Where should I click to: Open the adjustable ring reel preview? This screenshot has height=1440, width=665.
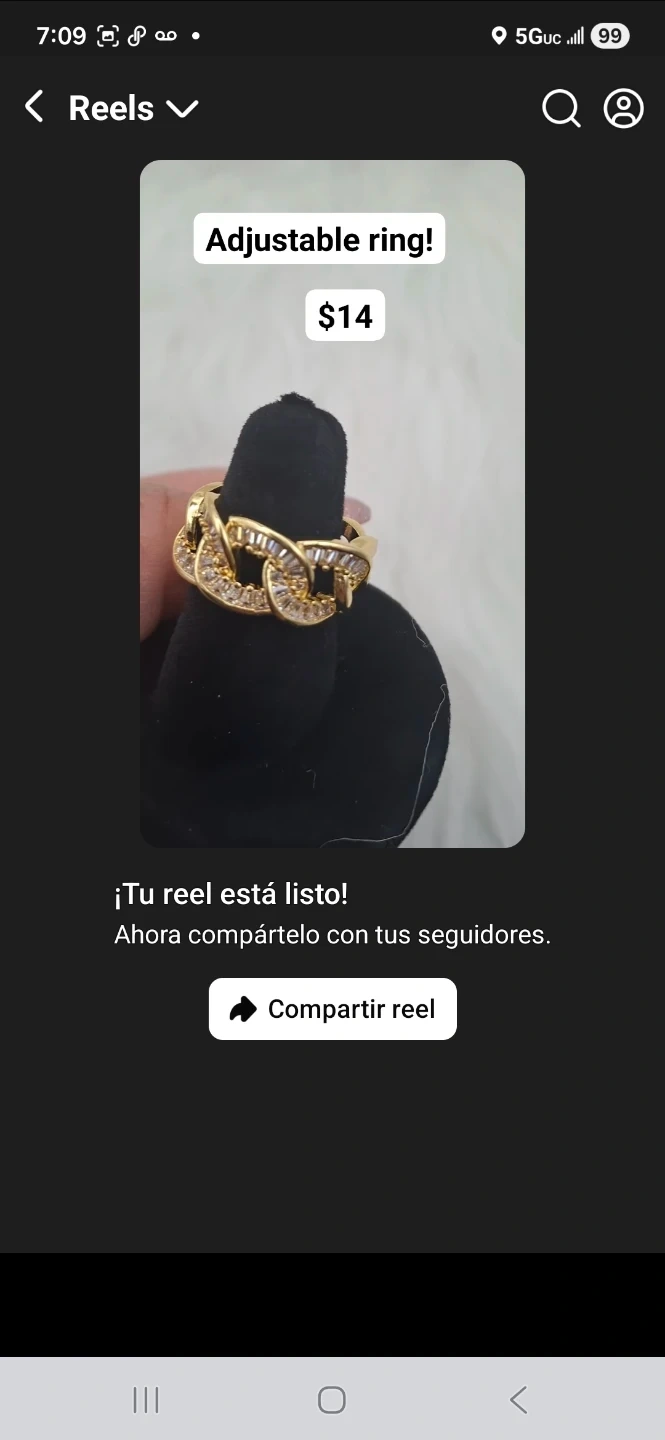(x=332, y=504)
